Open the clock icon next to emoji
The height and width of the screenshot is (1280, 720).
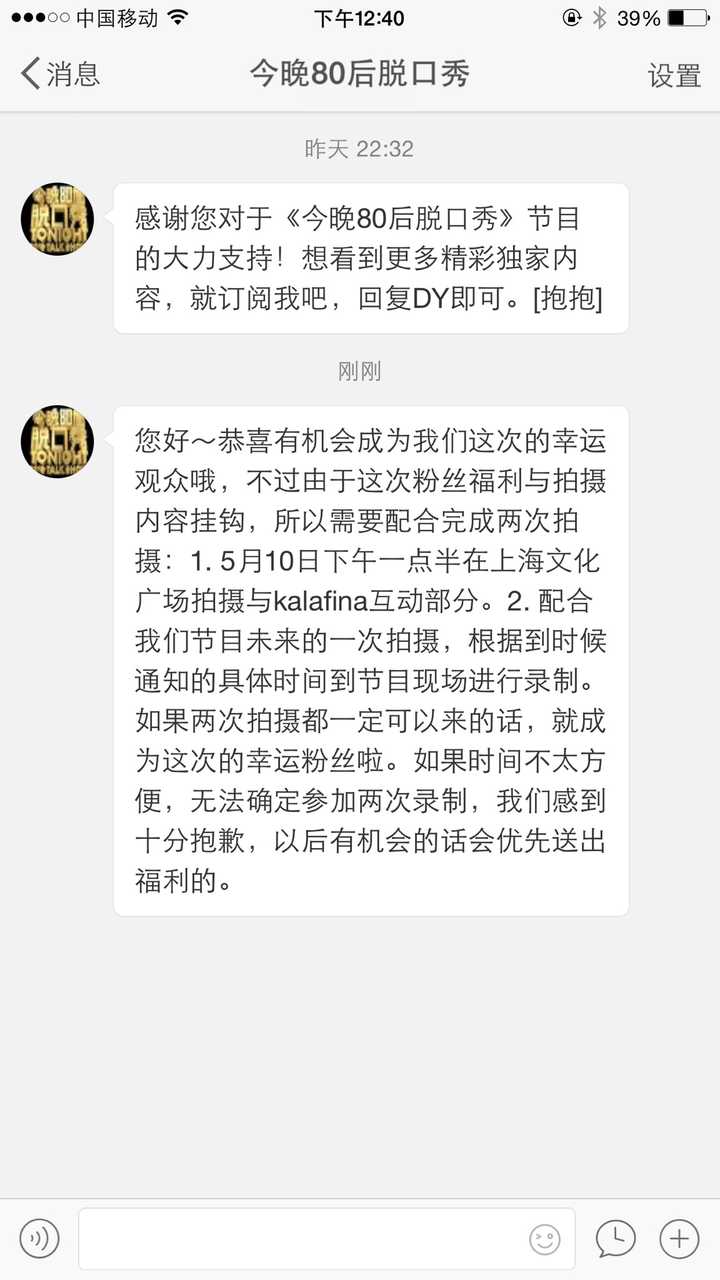click(616, 1239)
